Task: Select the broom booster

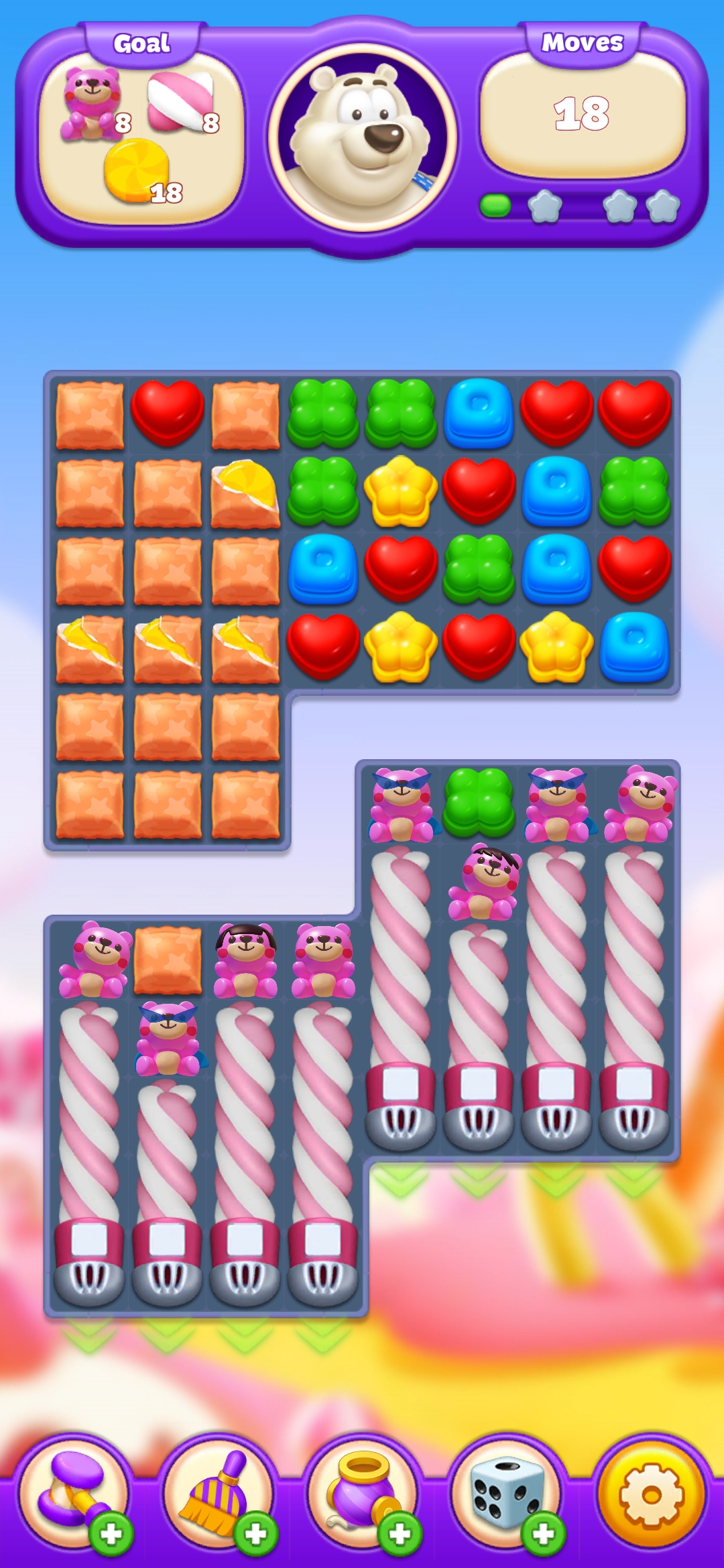Action: click(x=218, y=1492)
